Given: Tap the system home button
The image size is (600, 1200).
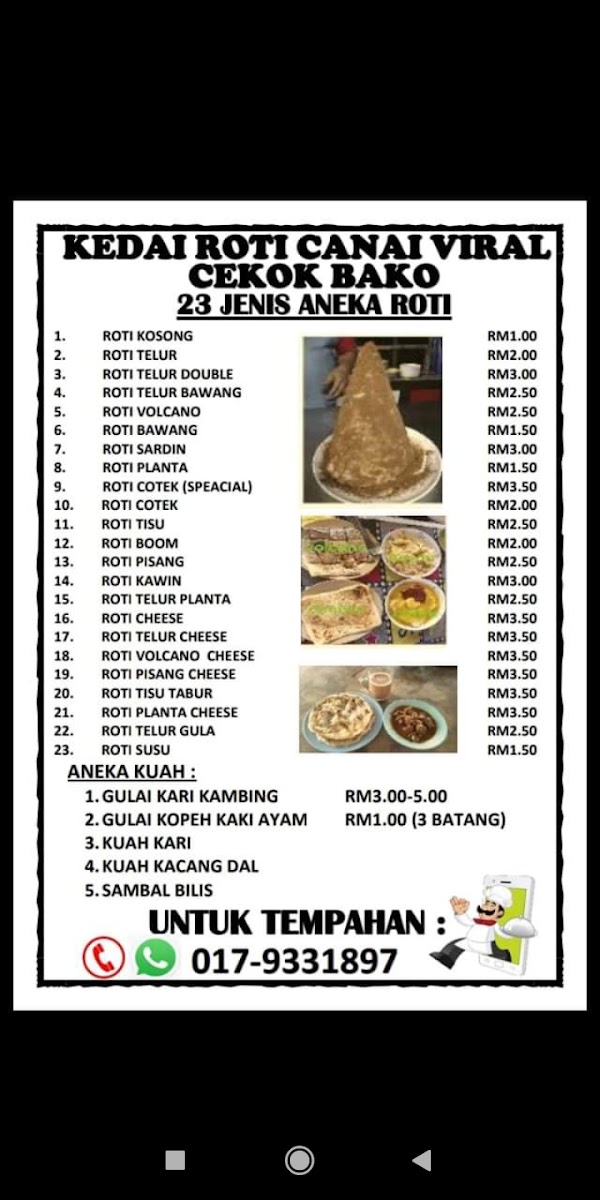Looking at the screenshot, I should (299, 1160).
